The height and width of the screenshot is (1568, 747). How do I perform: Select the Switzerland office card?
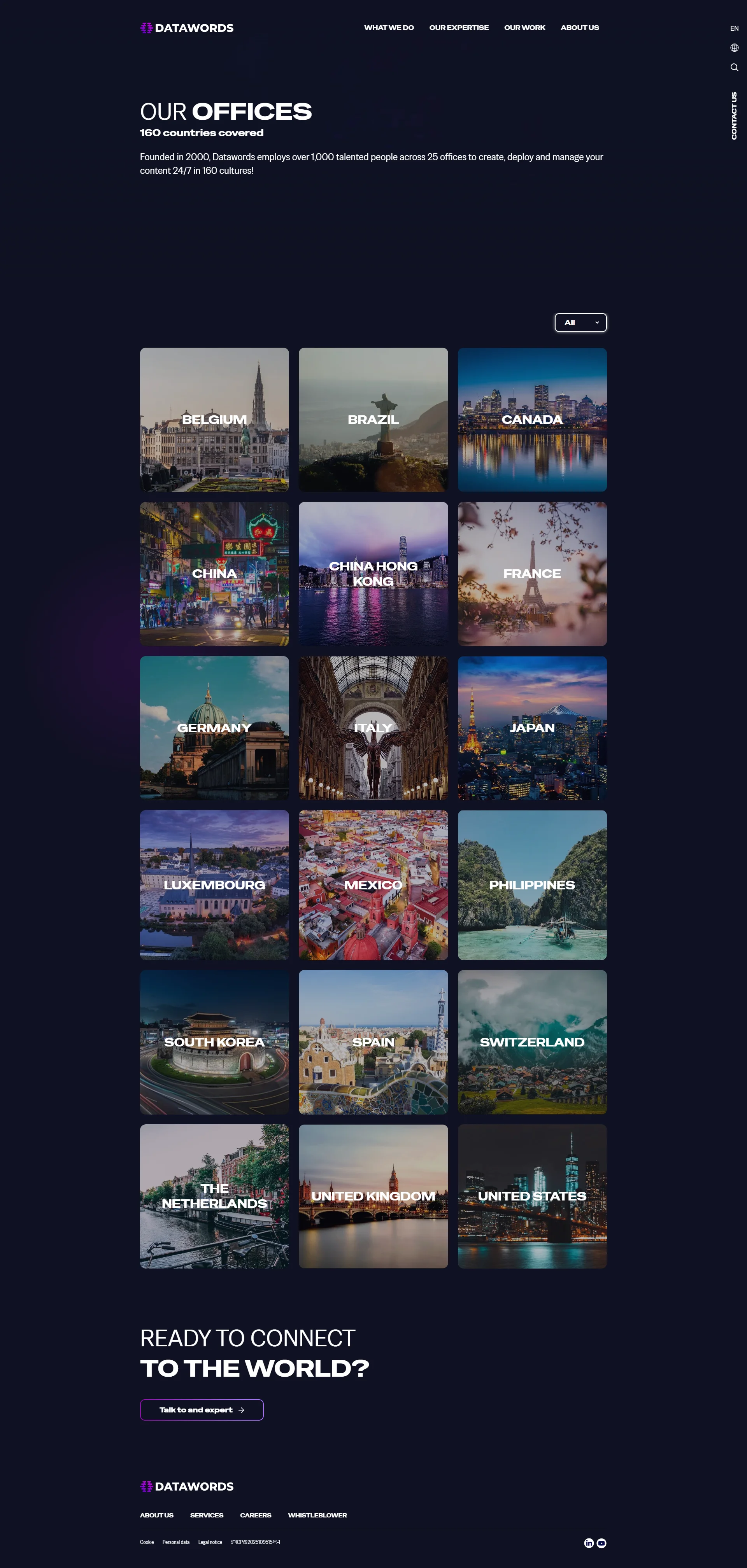tap(532, 1041)
